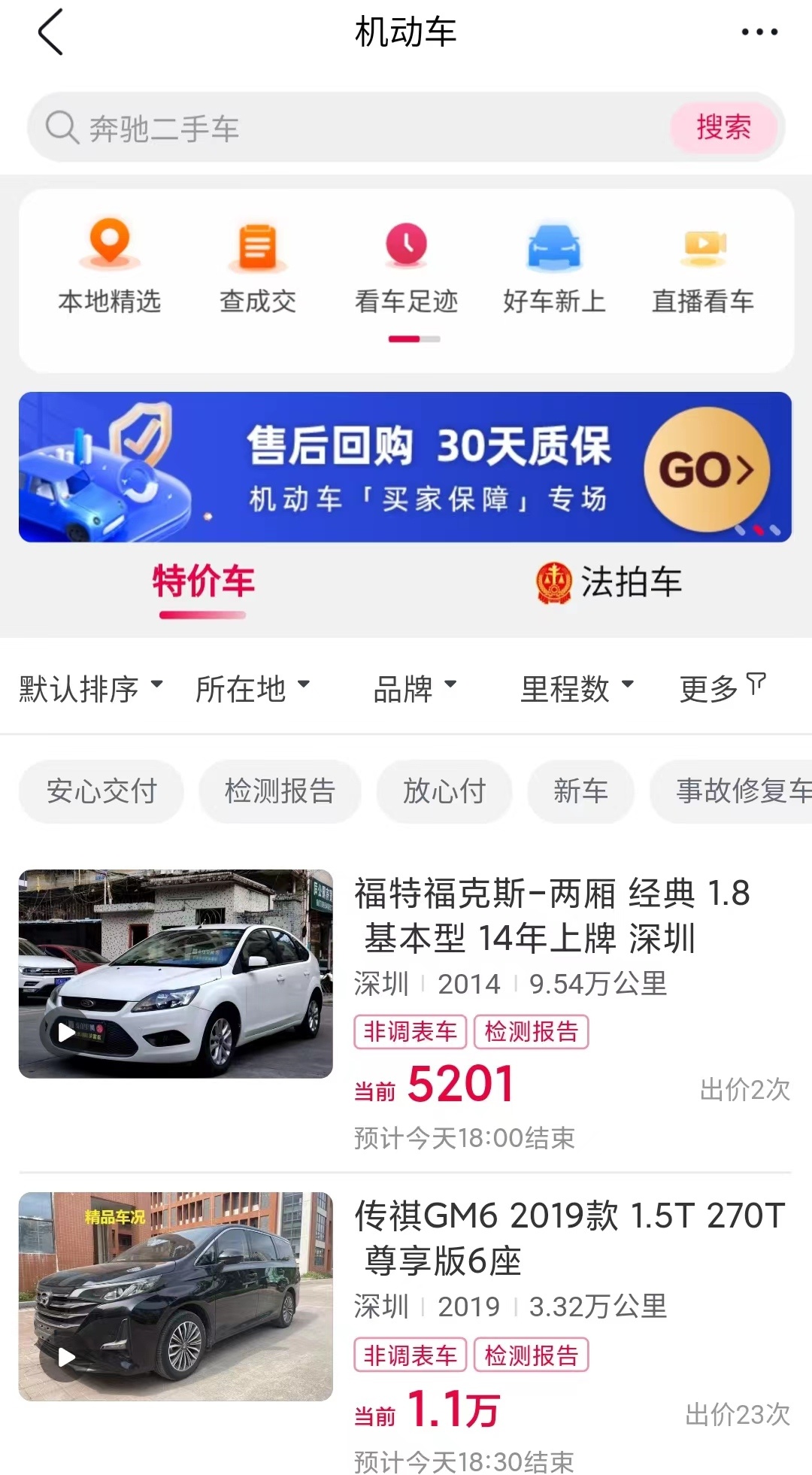Expand the 里程数 mileage dropdown

pos(577,688)
